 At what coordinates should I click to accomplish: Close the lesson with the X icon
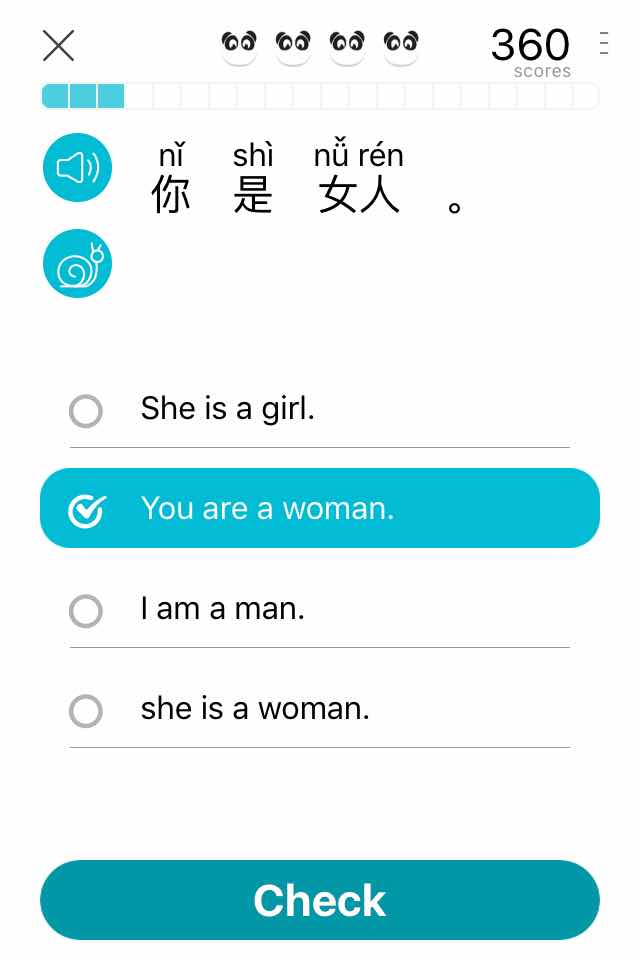tap(58, 46)
